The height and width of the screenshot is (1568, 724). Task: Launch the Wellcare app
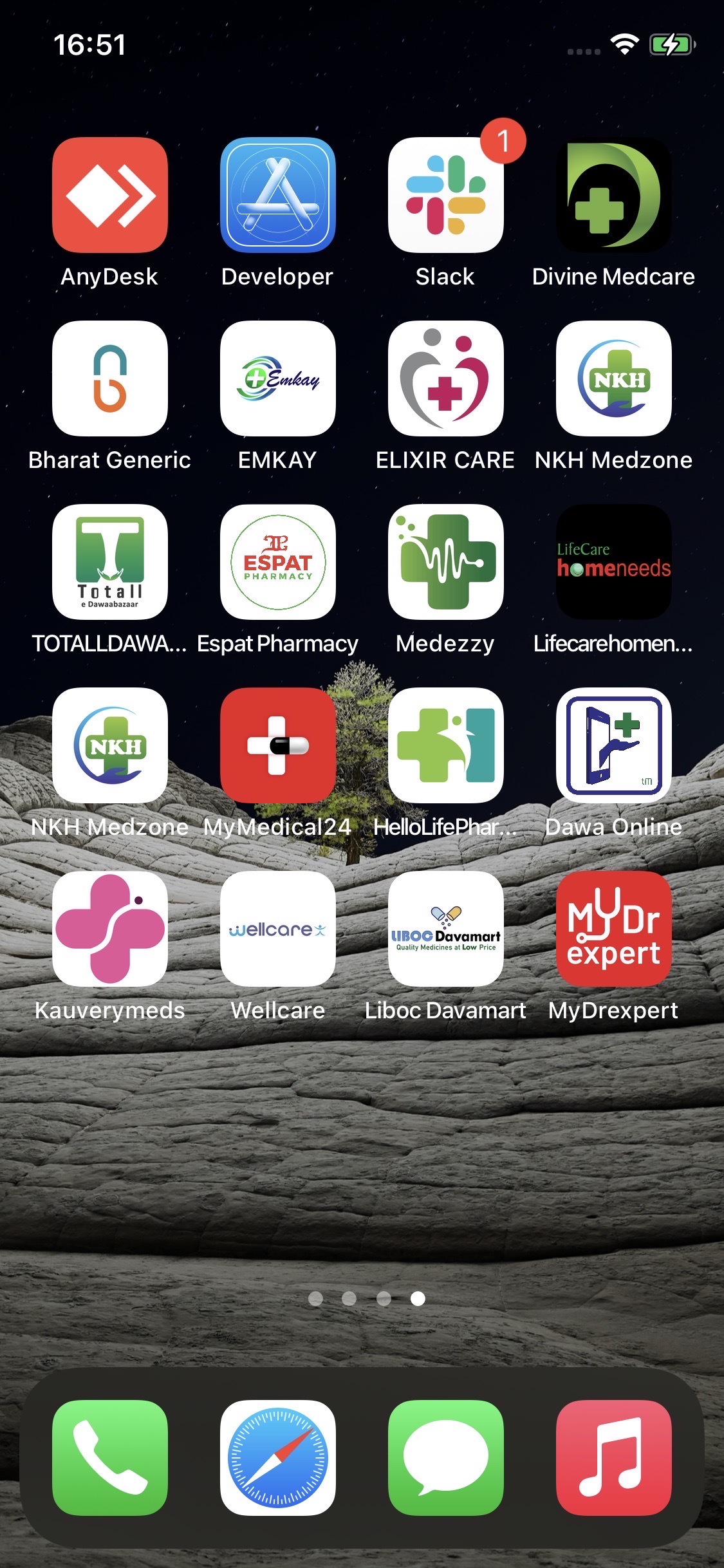coord(278,928)
